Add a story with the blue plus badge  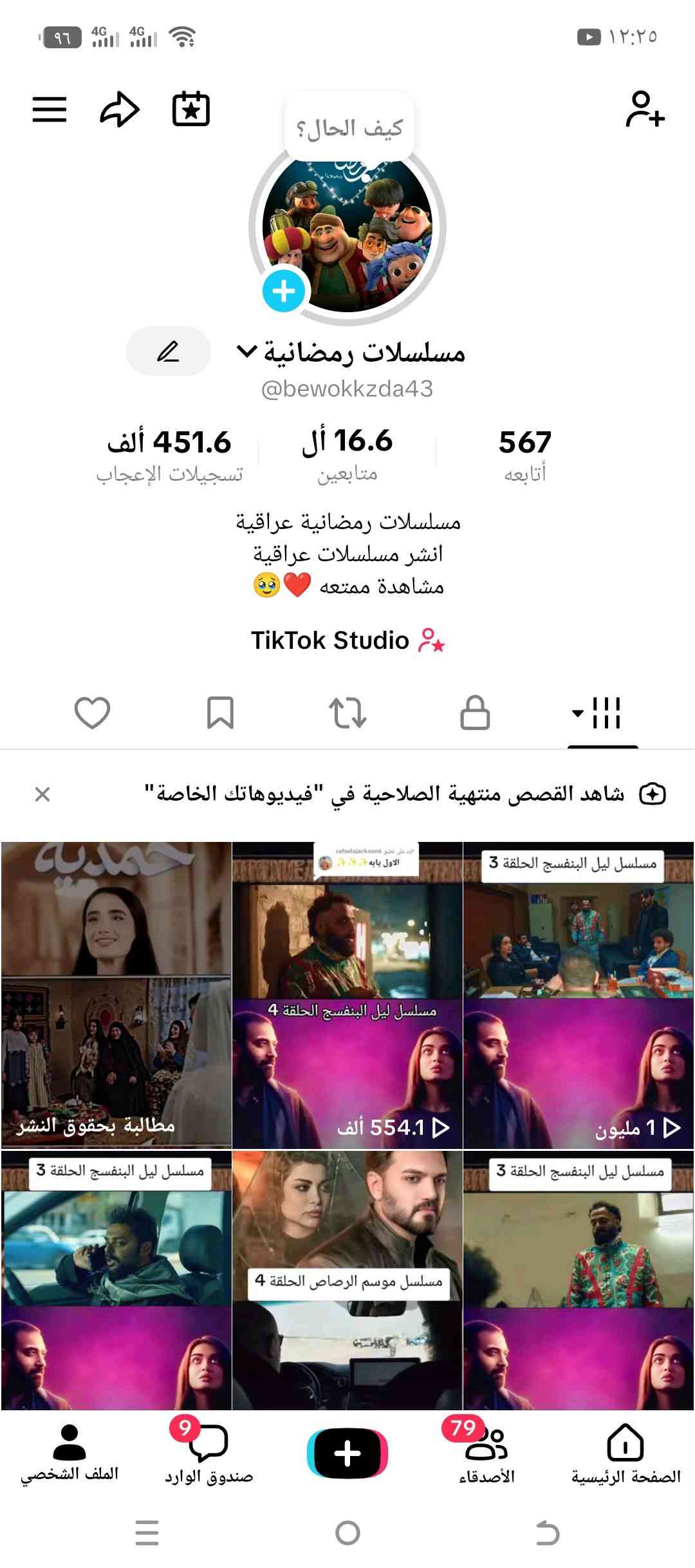click(x=284, y=292)
